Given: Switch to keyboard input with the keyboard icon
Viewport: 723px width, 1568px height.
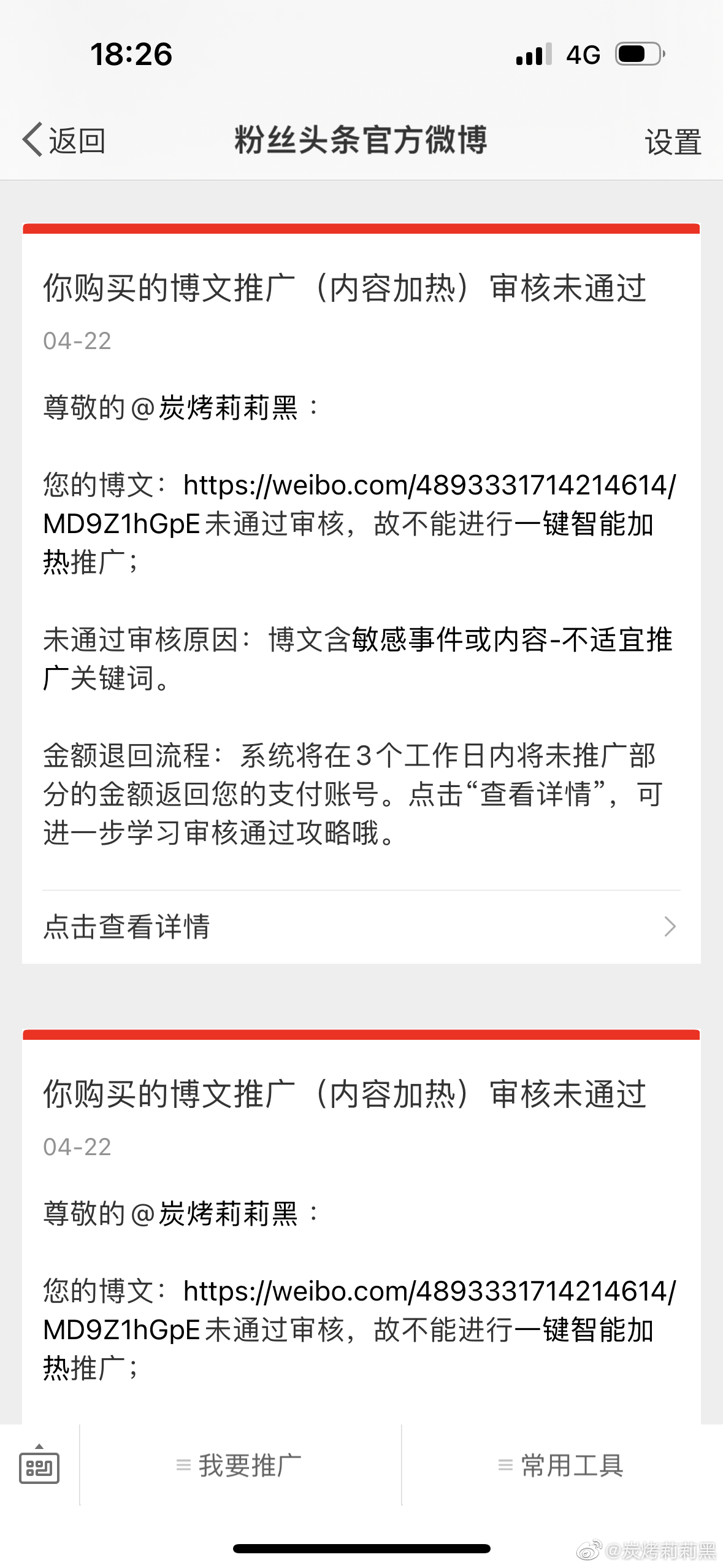Looking at the screenshot, I should (x=39, y=1465).
